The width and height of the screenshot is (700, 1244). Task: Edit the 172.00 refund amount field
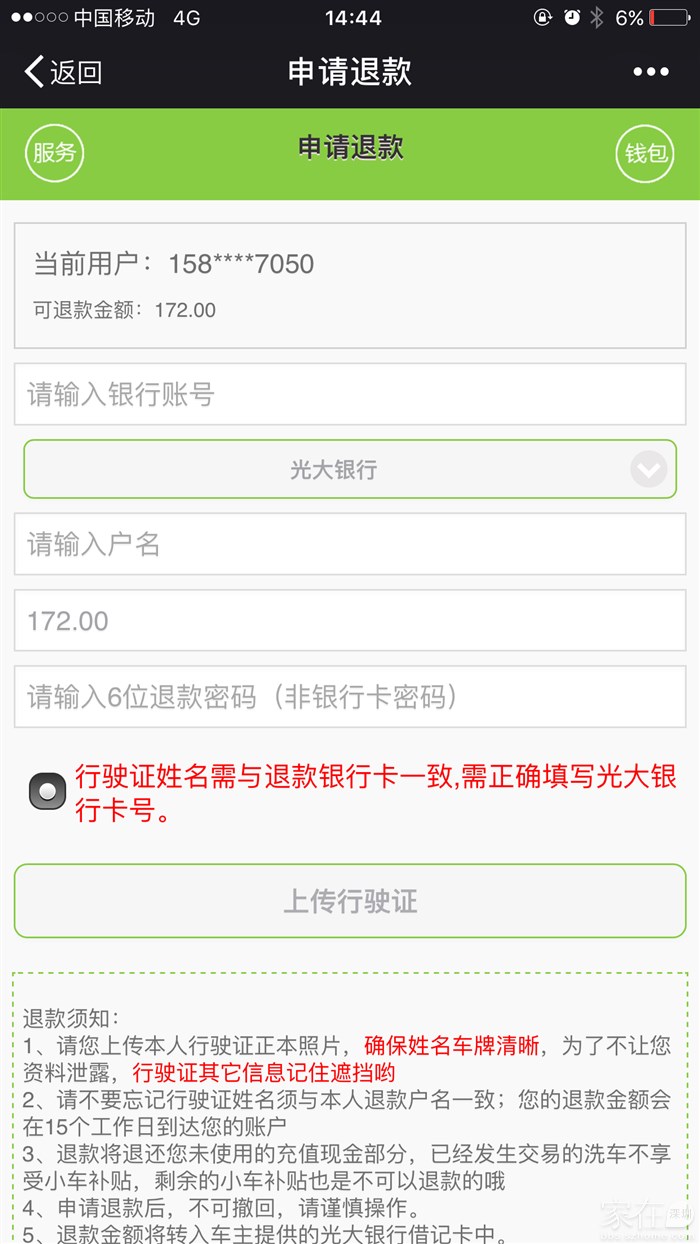(350, 621)
